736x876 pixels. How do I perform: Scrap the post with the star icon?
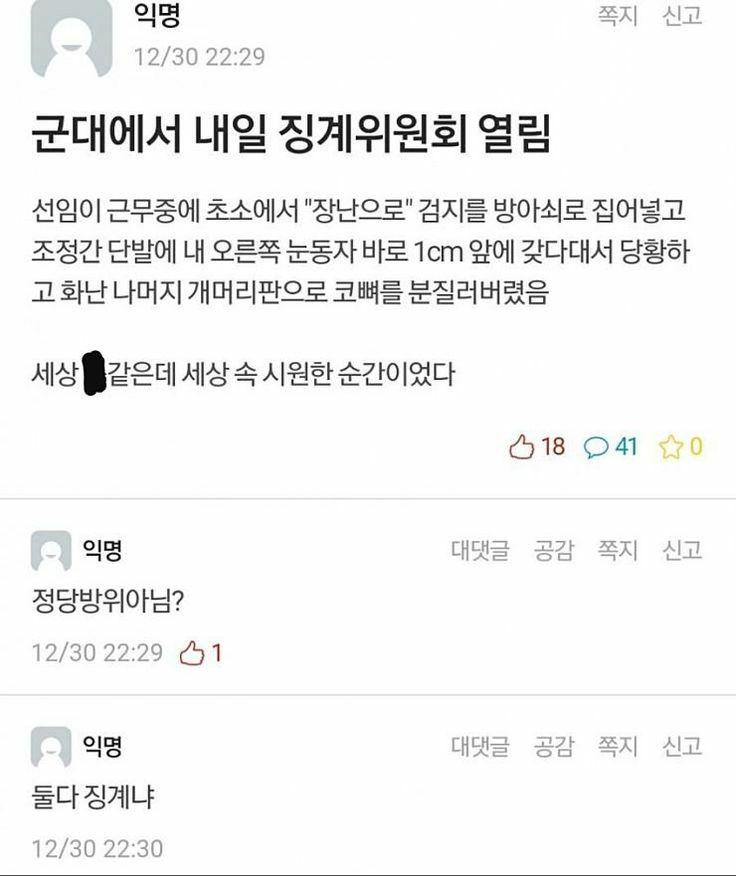[669, 447]
